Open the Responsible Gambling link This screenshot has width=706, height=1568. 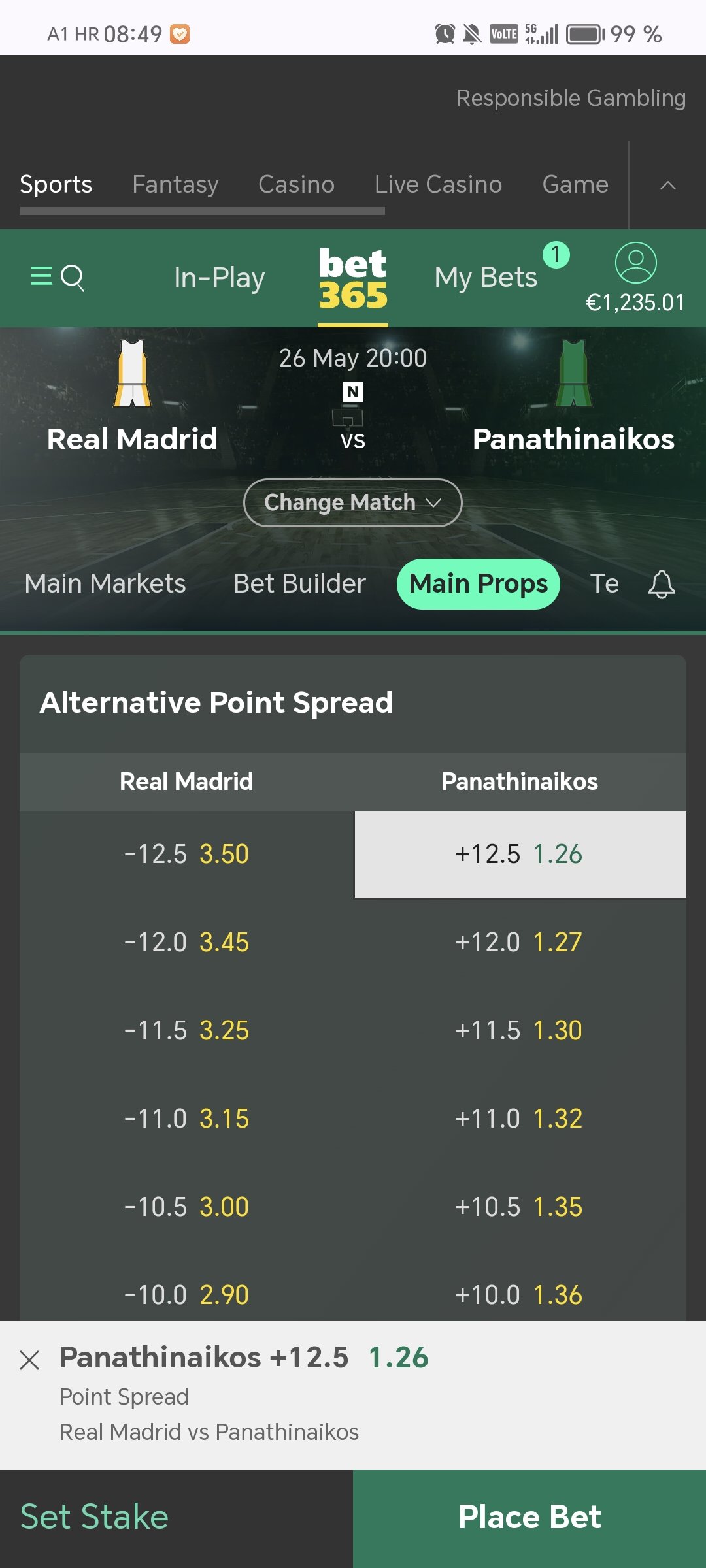571,98
